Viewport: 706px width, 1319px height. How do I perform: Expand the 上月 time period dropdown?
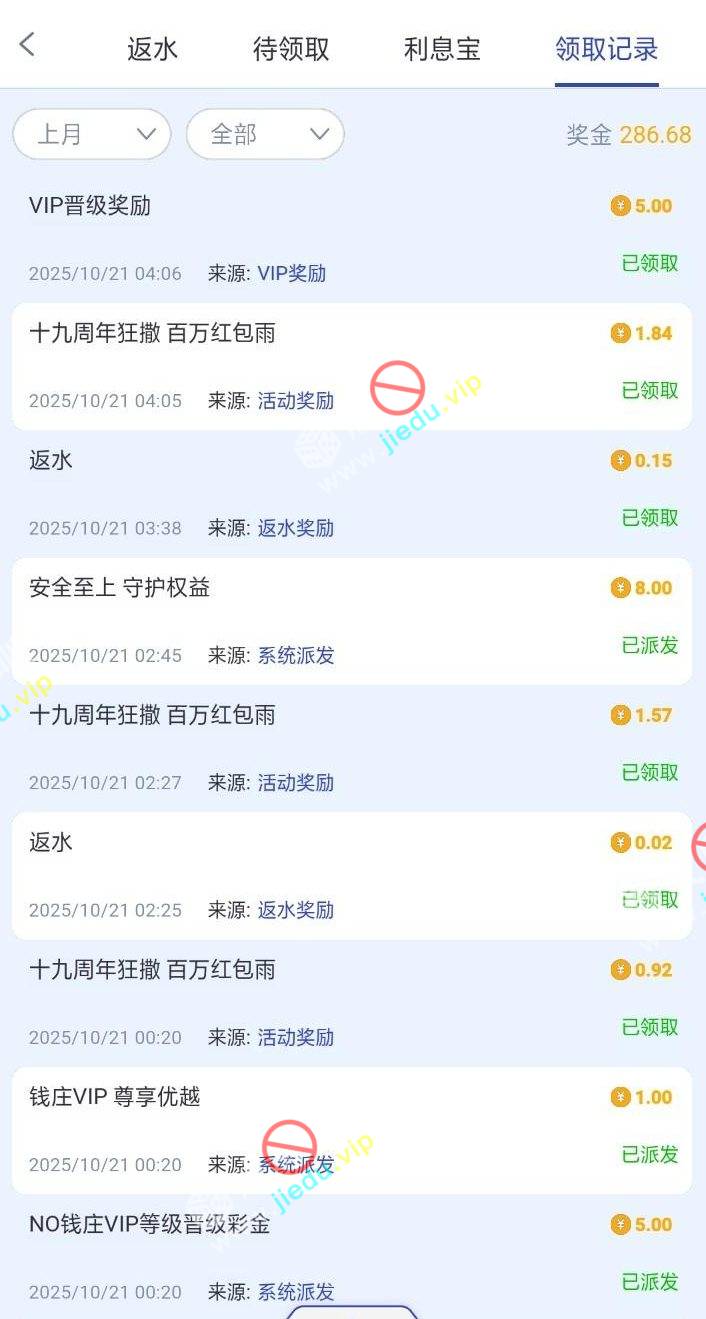92,134
